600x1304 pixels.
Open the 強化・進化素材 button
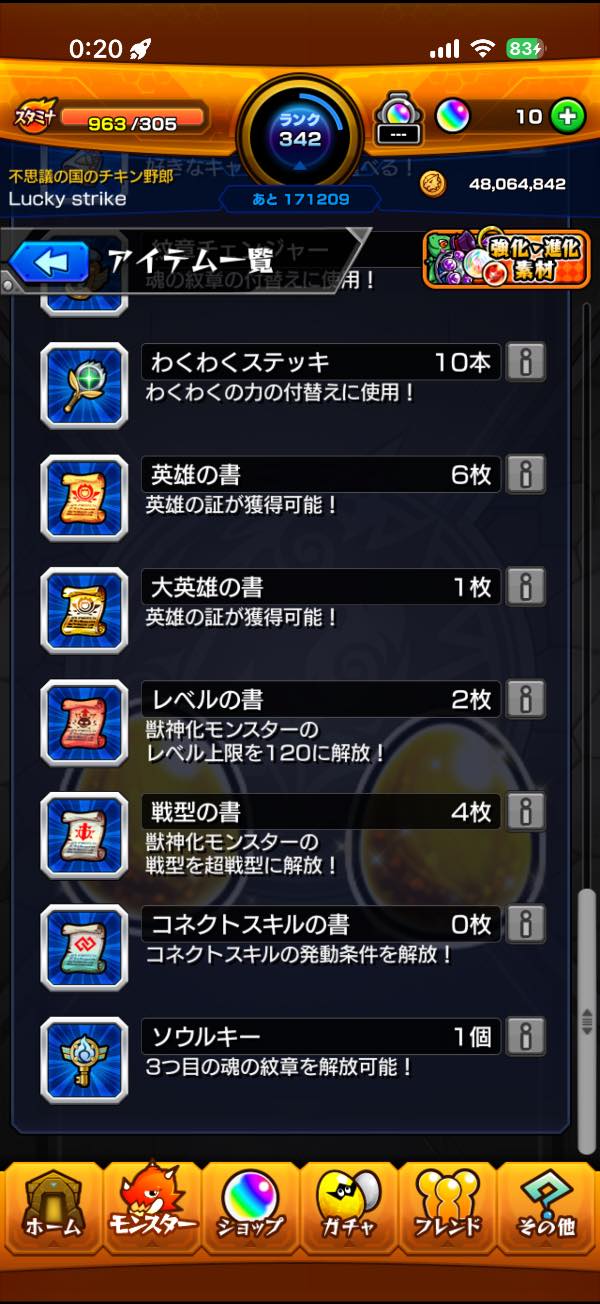point(505,258)
